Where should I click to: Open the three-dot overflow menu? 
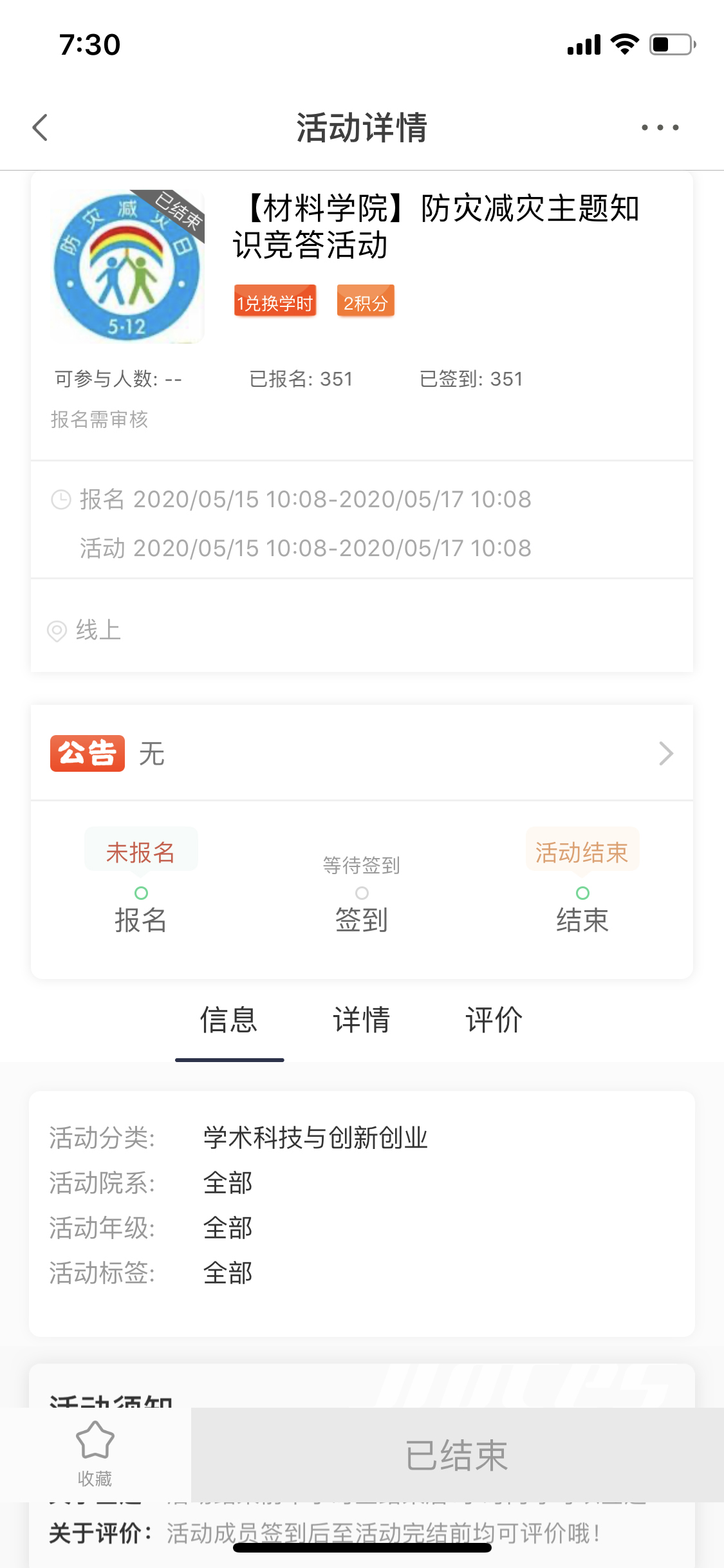click(x=660, y=127)
